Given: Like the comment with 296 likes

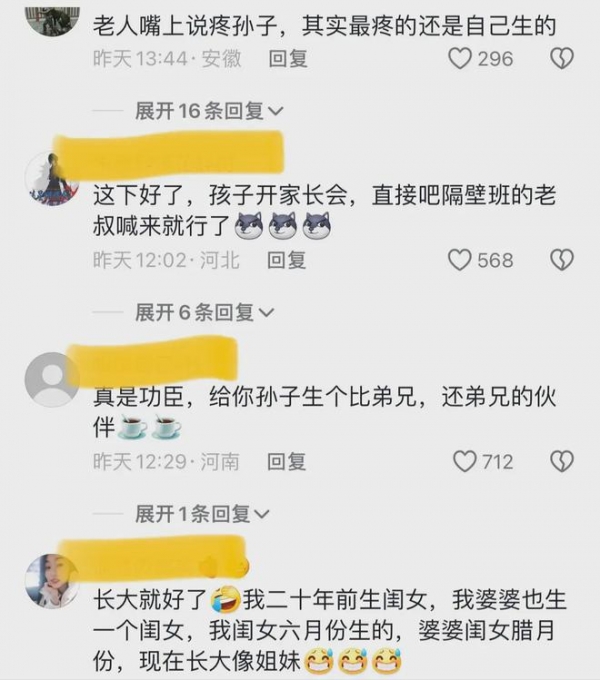Looking at the screenshot, I should pos(460,59).
